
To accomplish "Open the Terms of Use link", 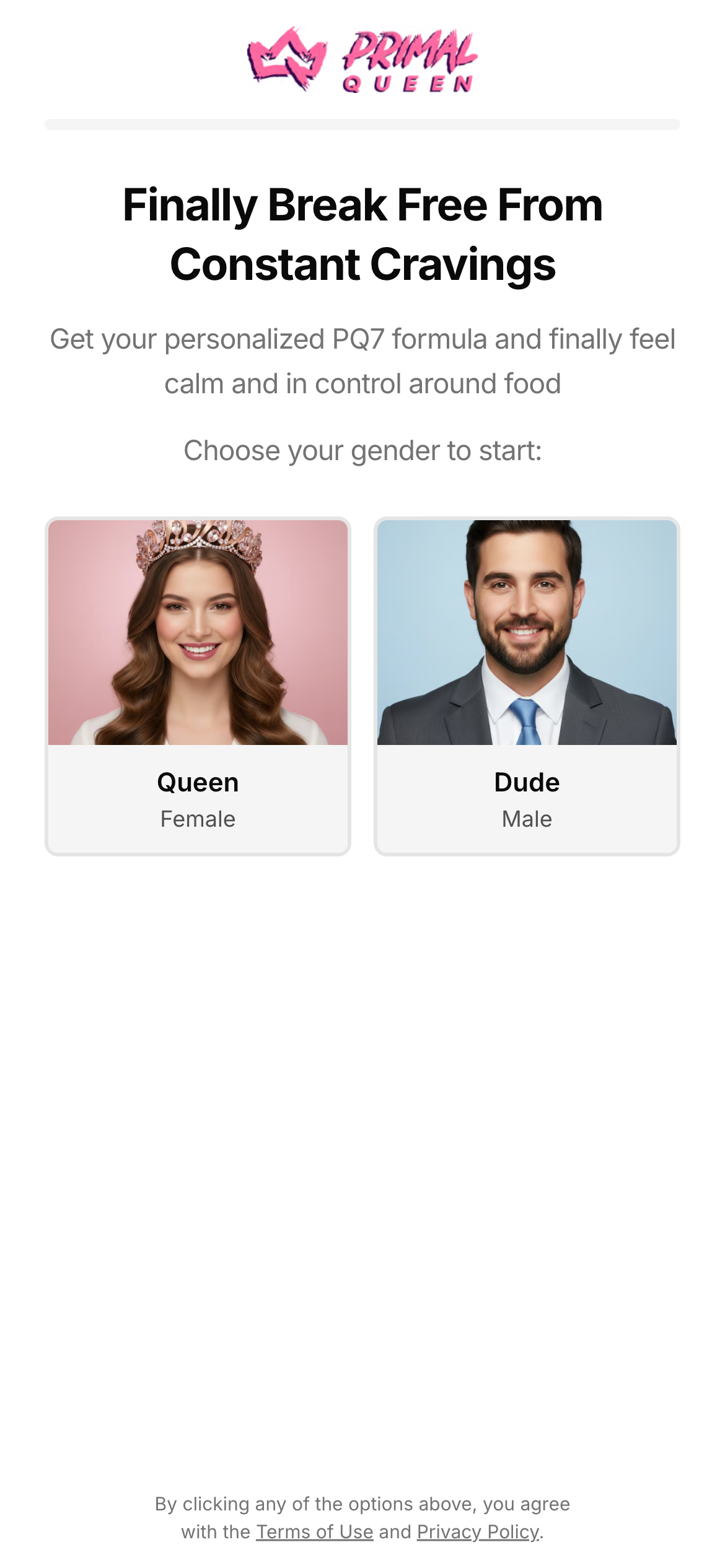I will 315,1531.
